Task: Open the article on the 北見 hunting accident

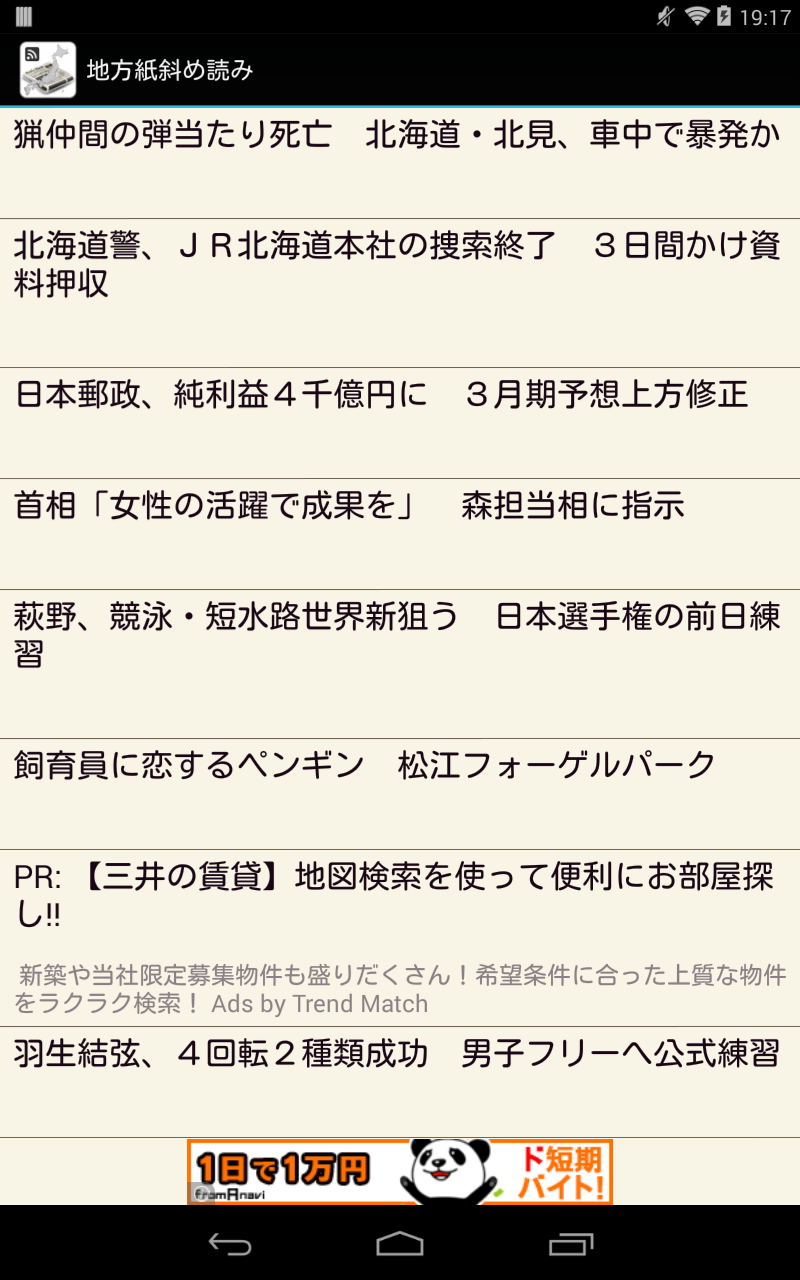Action: pos(400,163)
